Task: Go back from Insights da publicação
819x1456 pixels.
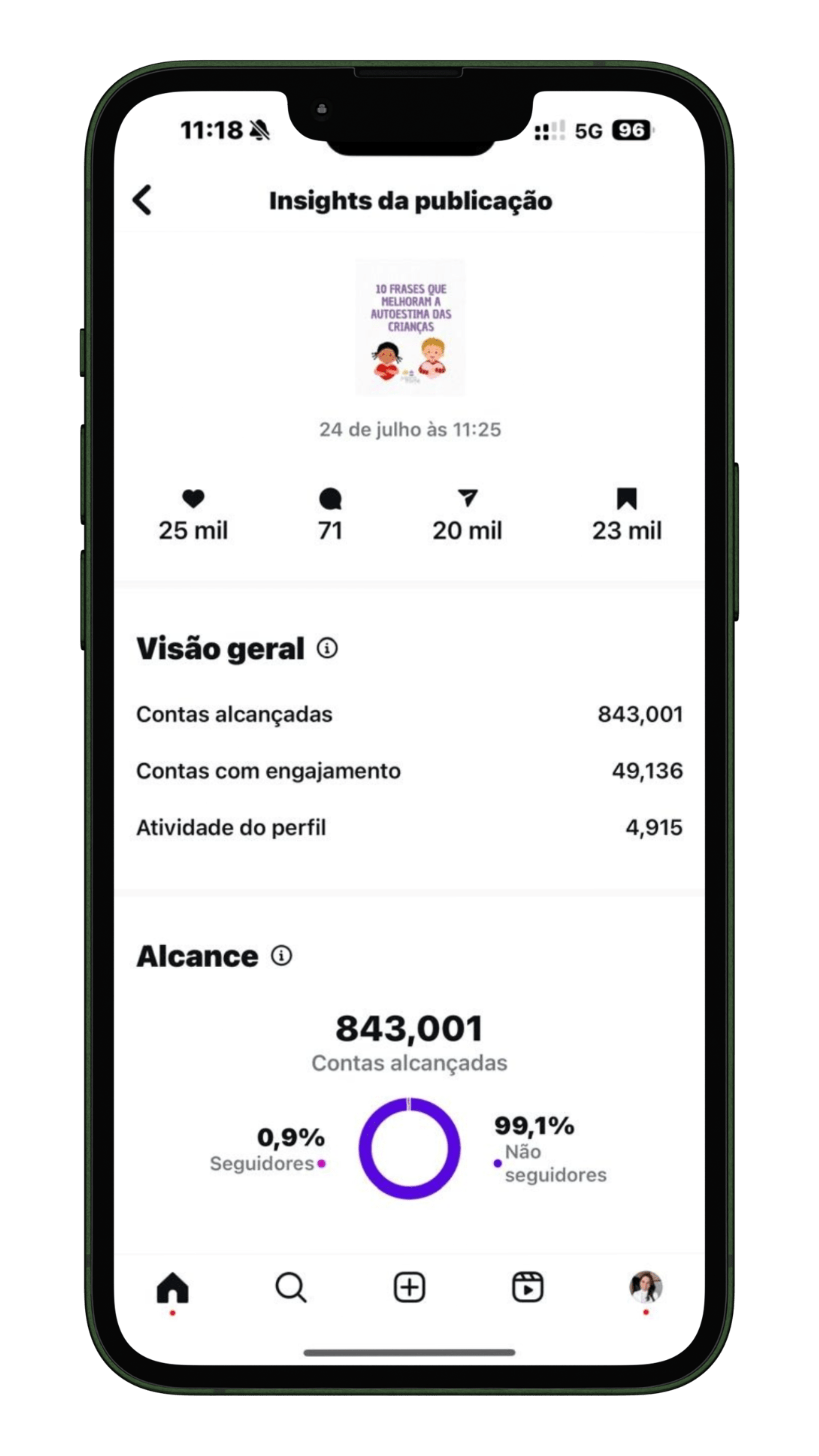Action: (x=142, y=200)
